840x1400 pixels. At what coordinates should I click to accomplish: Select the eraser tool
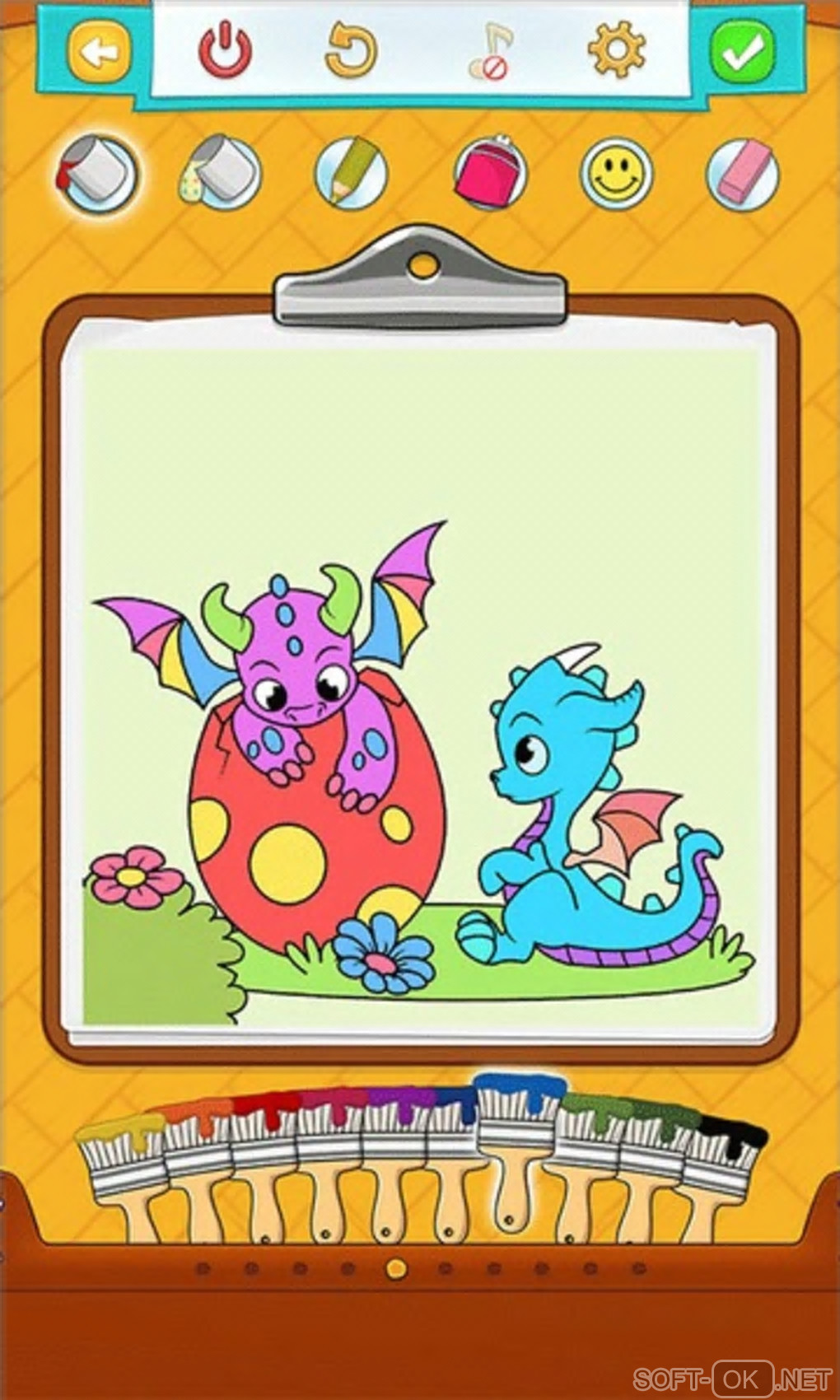[742, 175]
